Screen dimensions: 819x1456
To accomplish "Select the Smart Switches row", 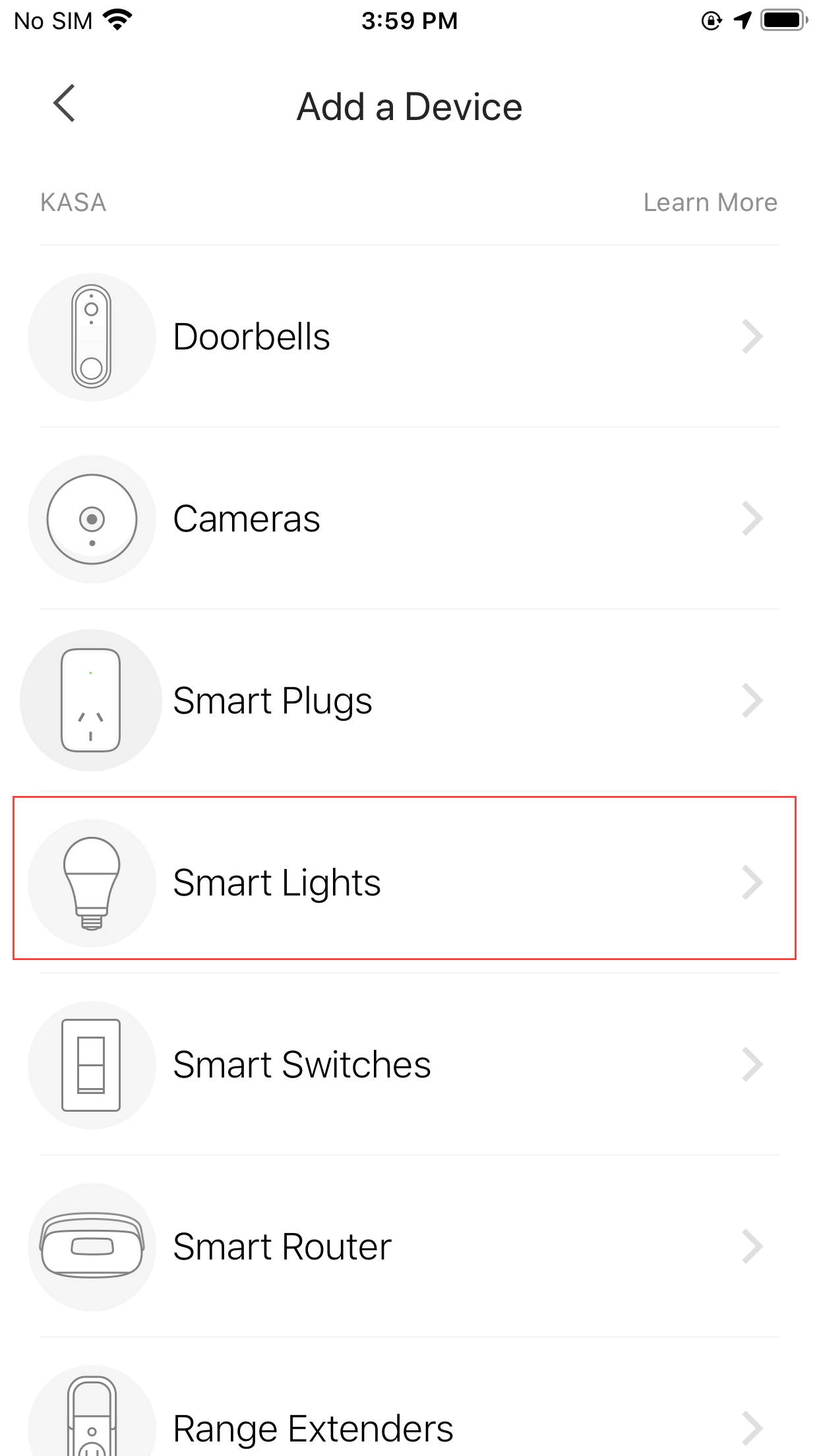I will click(409, 1065).
